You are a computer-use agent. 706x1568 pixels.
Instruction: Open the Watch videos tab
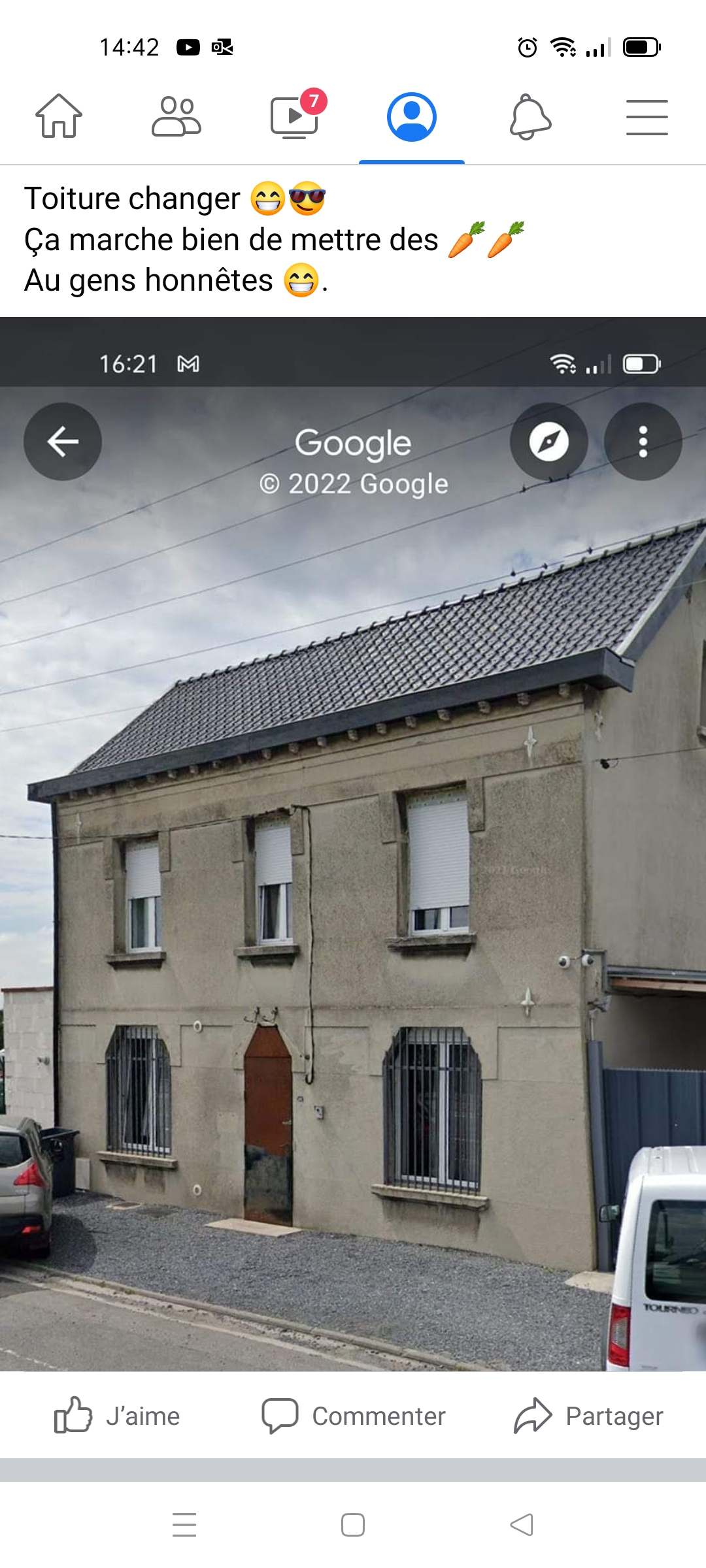[x=294, y=117]
